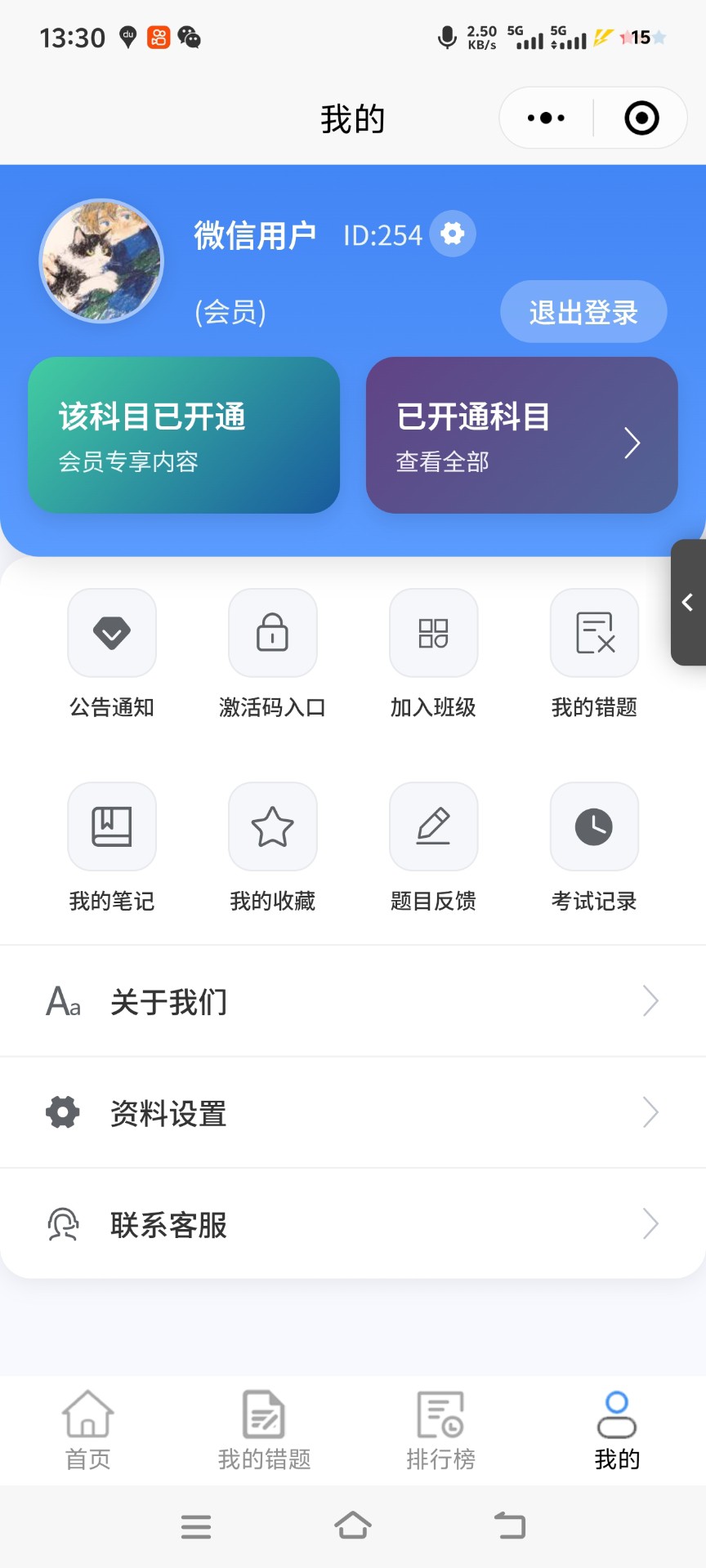The width and height of the screenshot is (706, 1568).
Task: Open the 关于我们 row
Action: pyautogui.click(x=353, y=1001)
